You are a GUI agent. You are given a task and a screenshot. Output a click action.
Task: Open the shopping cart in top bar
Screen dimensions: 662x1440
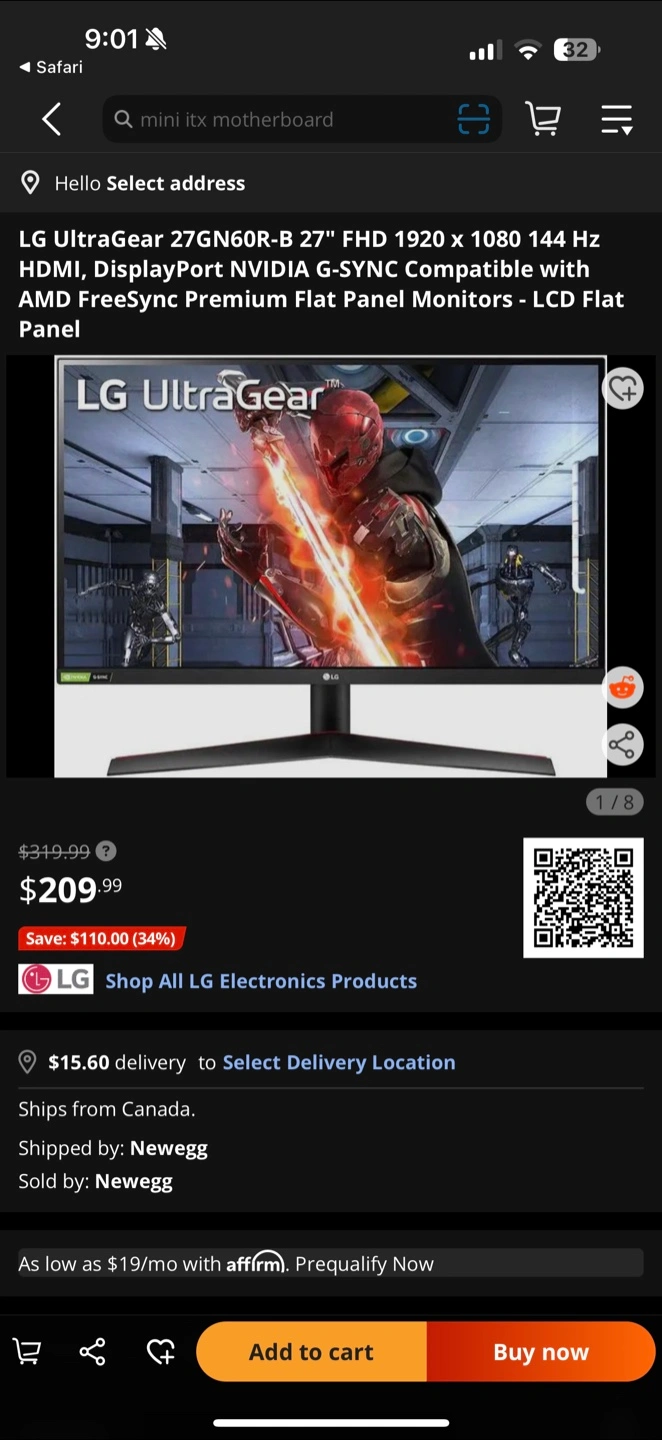pos(543,120)
